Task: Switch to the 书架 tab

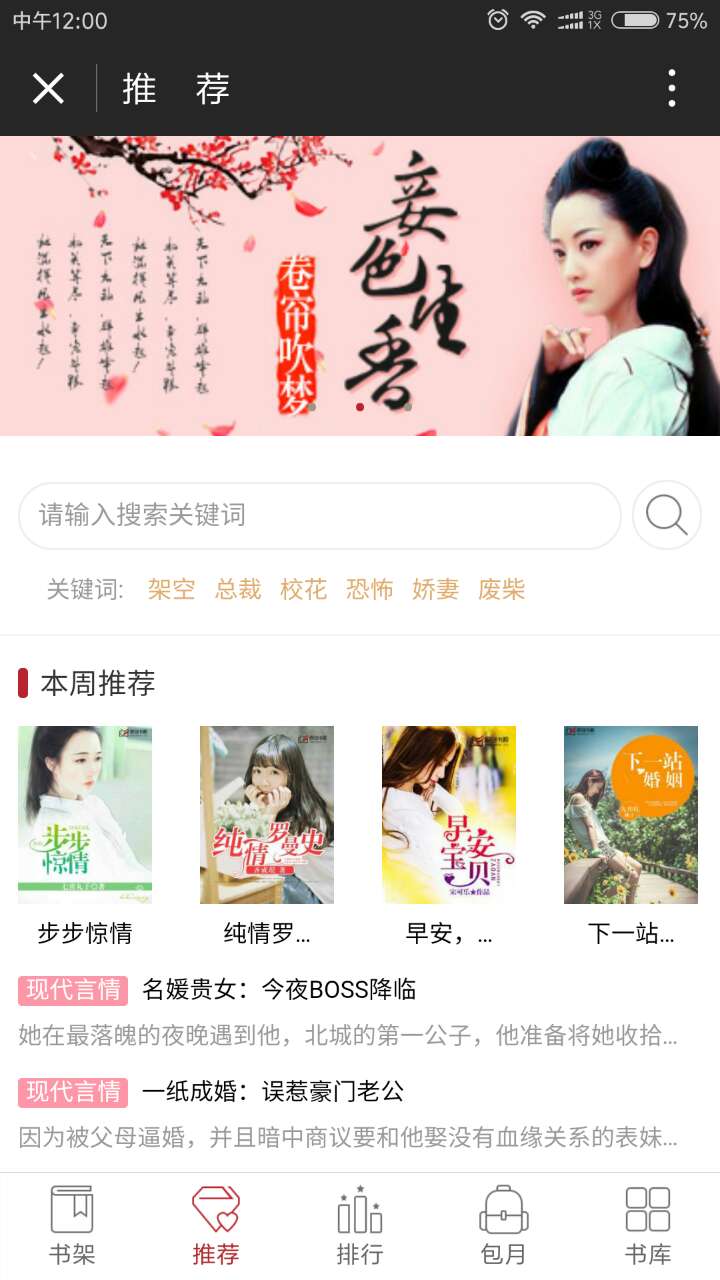Action: (72, 1226)
